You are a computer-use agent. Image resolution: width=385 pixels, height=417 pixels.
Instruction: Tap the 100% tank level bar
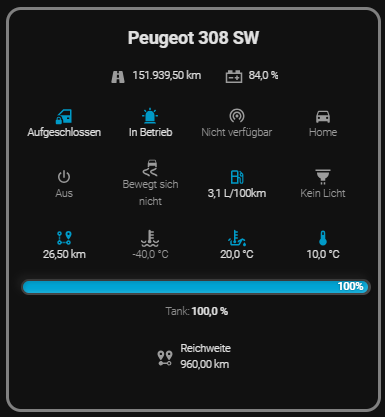(x=196, y=287)
